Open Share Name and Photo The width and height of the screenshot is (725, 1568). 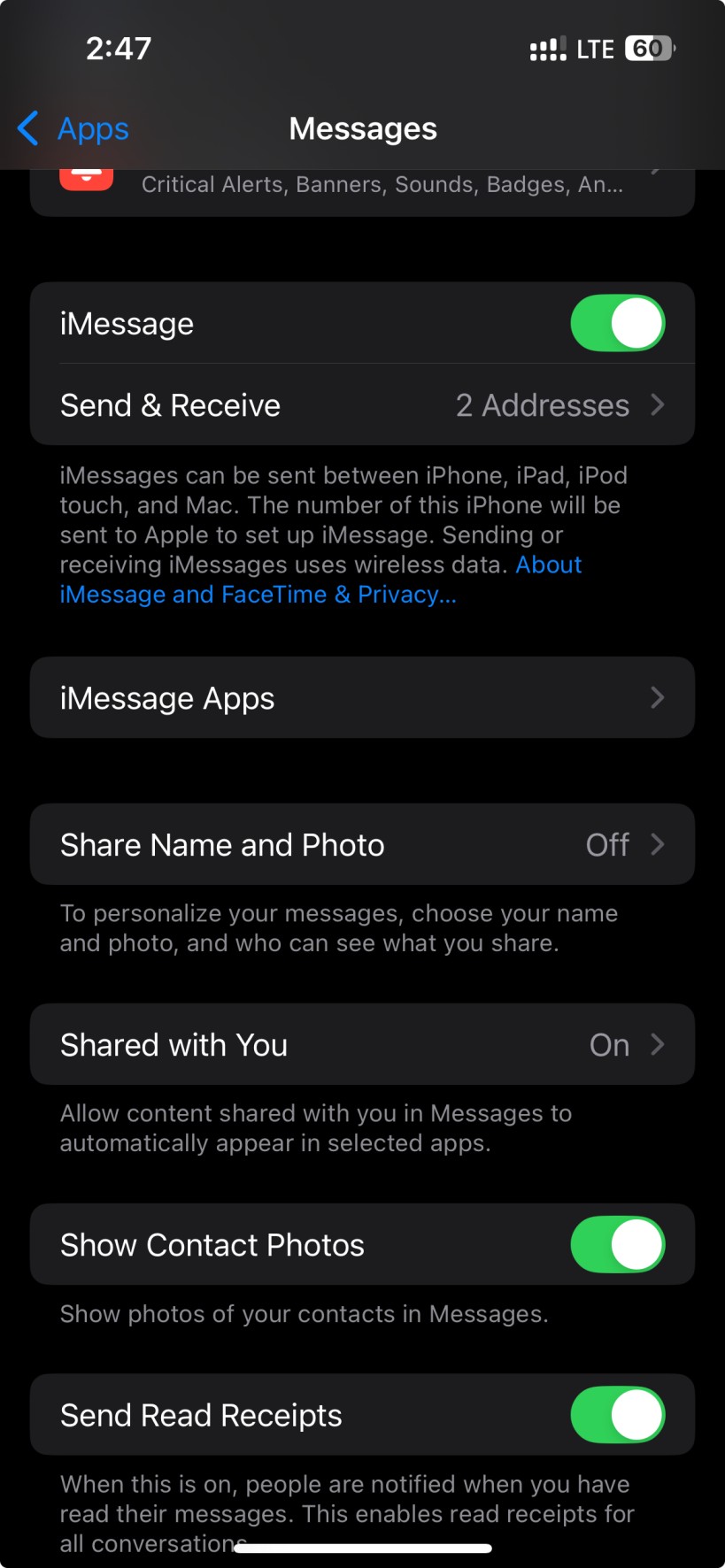coord(362,845)
